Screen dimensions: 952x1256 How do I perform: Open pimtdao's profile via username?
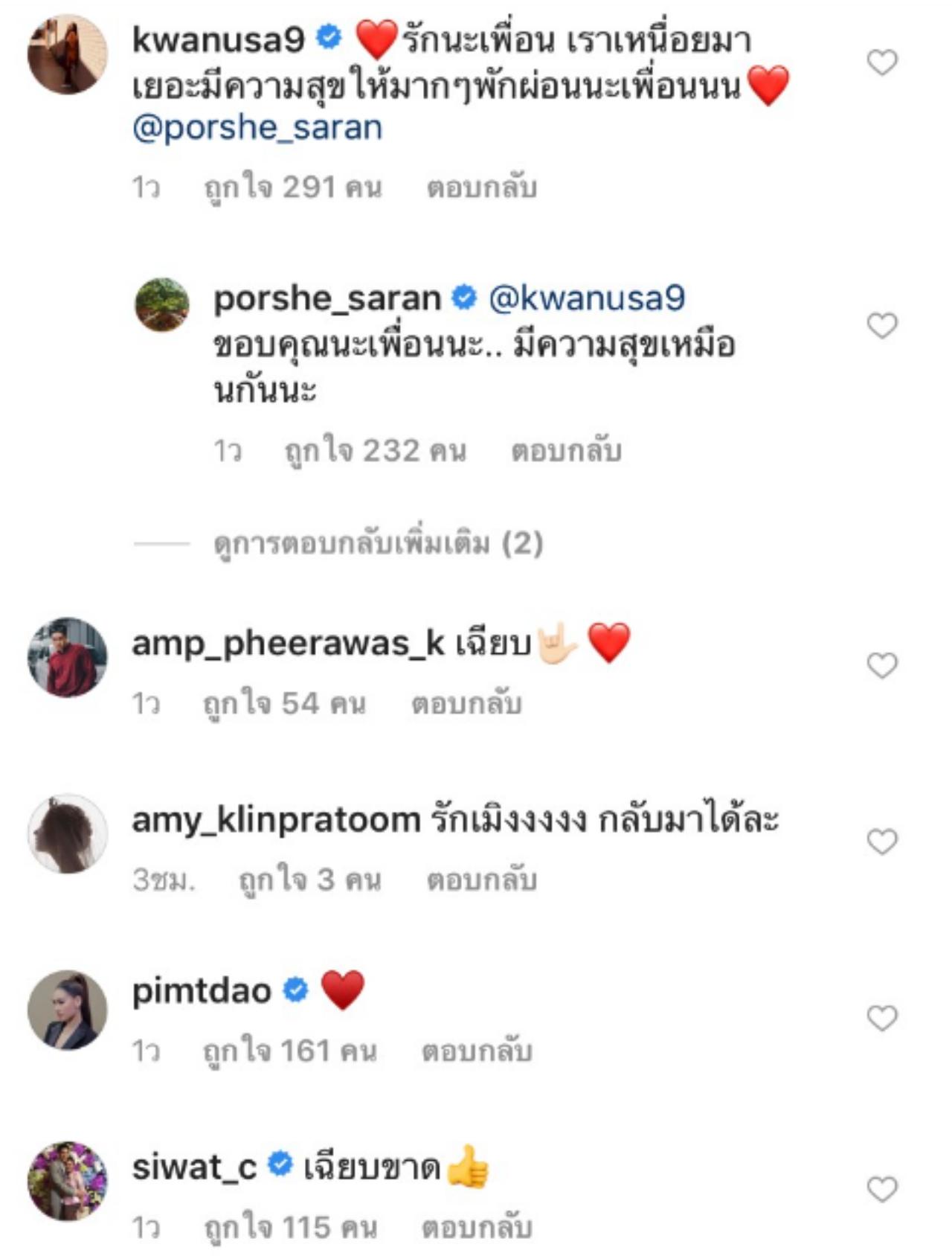pos(202,990)
